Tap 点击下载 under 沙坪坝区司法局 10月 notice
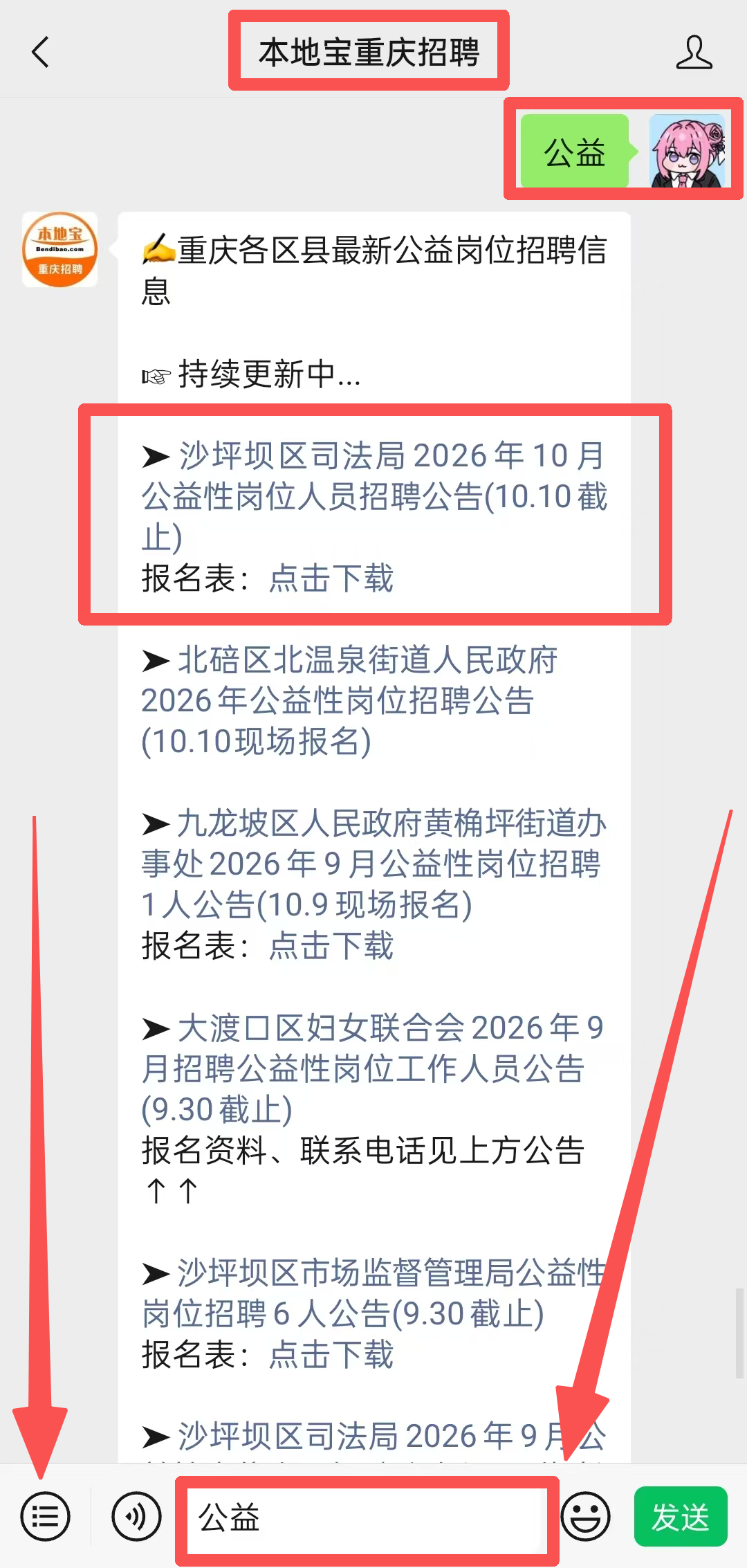 [x=331, y=578]
